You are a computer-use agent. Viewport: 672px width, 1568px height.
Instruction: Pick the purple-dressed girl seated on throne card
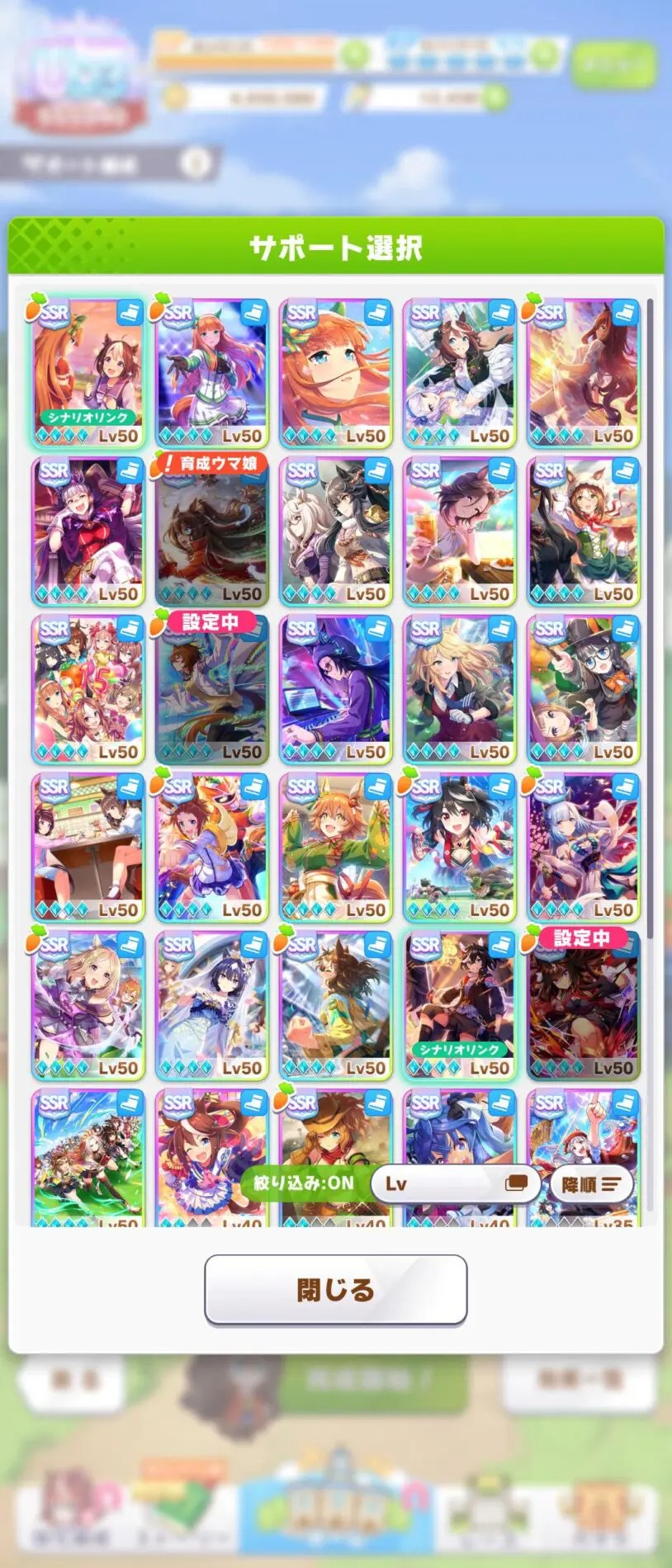pyautogui.click(x=88, y=531)
